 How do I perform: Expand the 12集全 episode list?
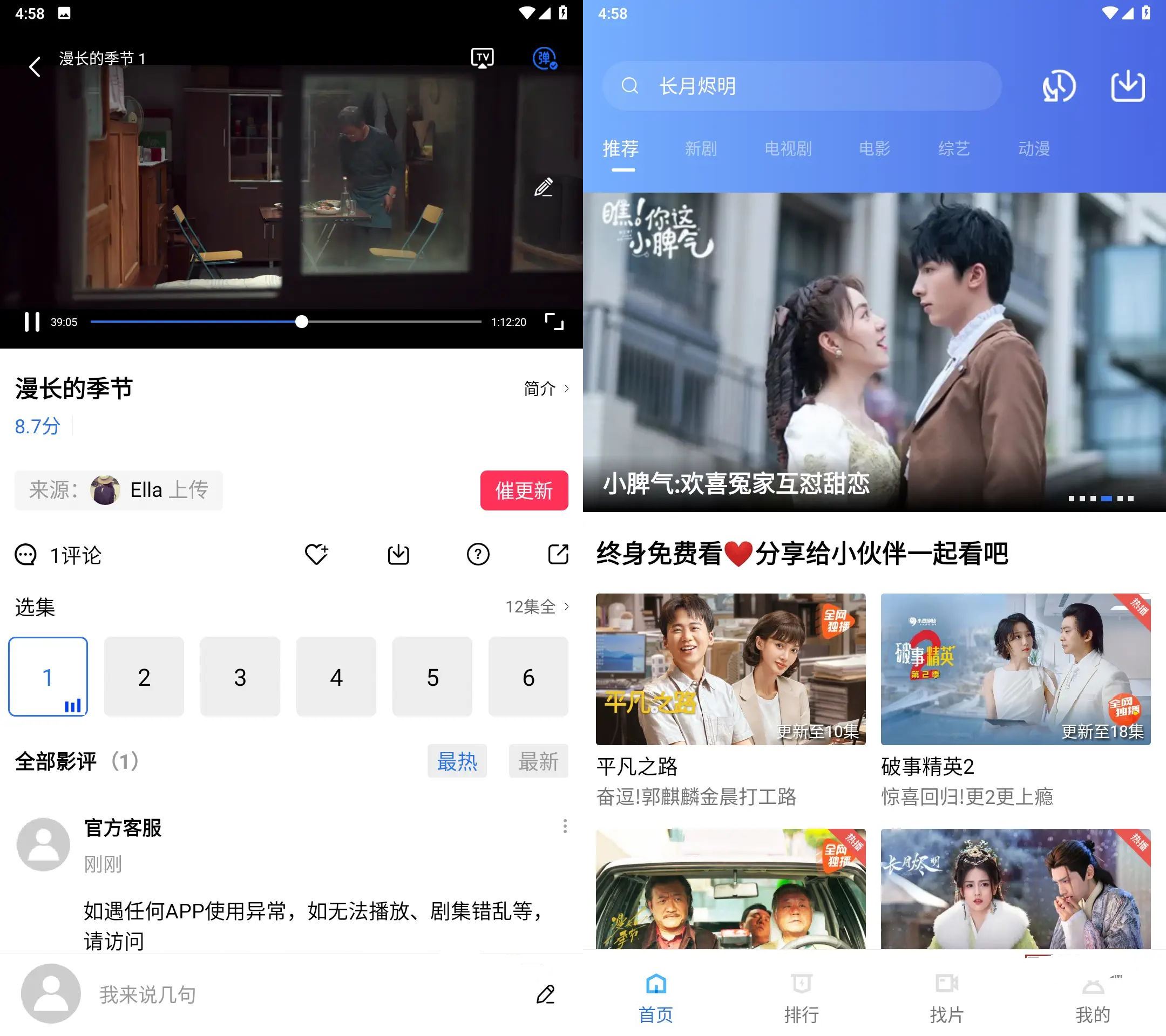536,606
